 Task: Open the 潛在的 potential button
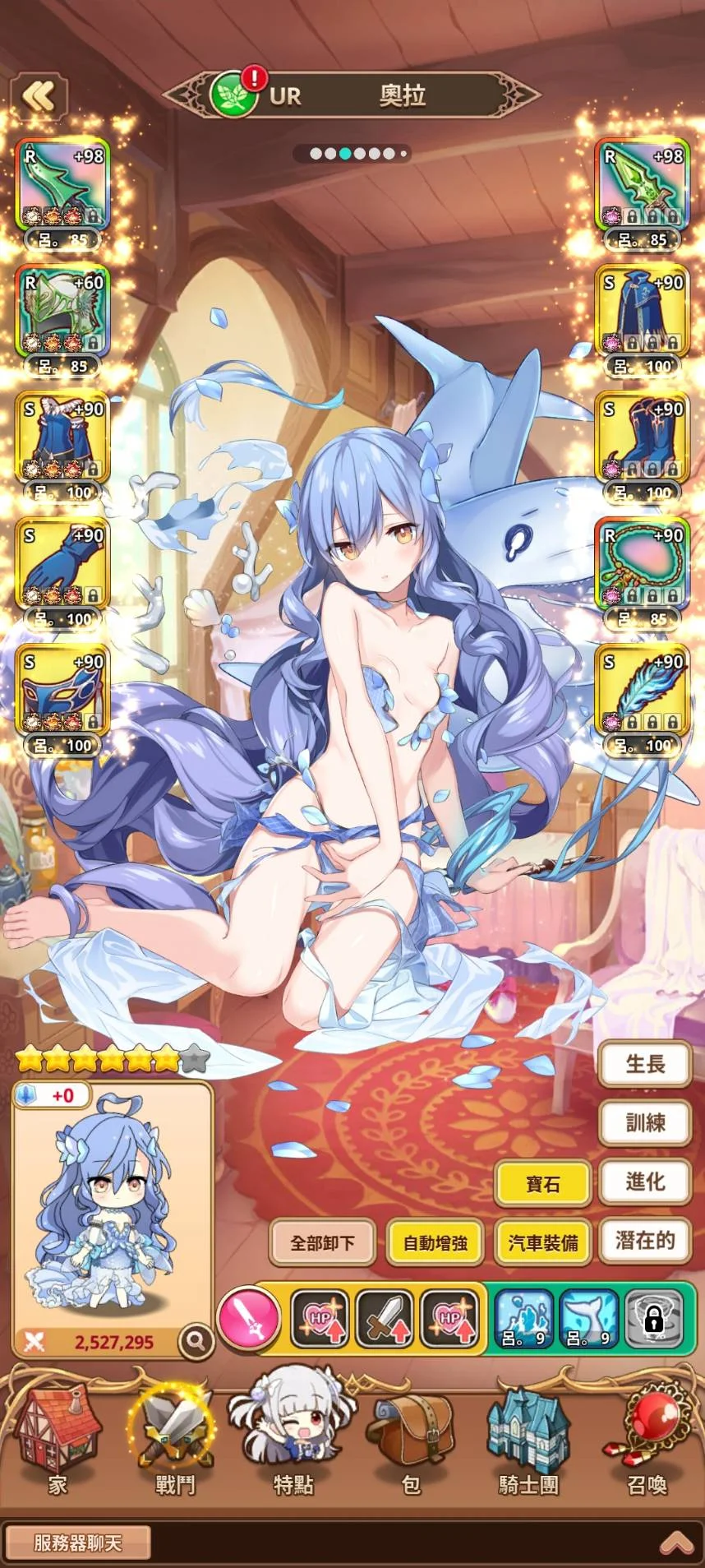coord(645,1240)
